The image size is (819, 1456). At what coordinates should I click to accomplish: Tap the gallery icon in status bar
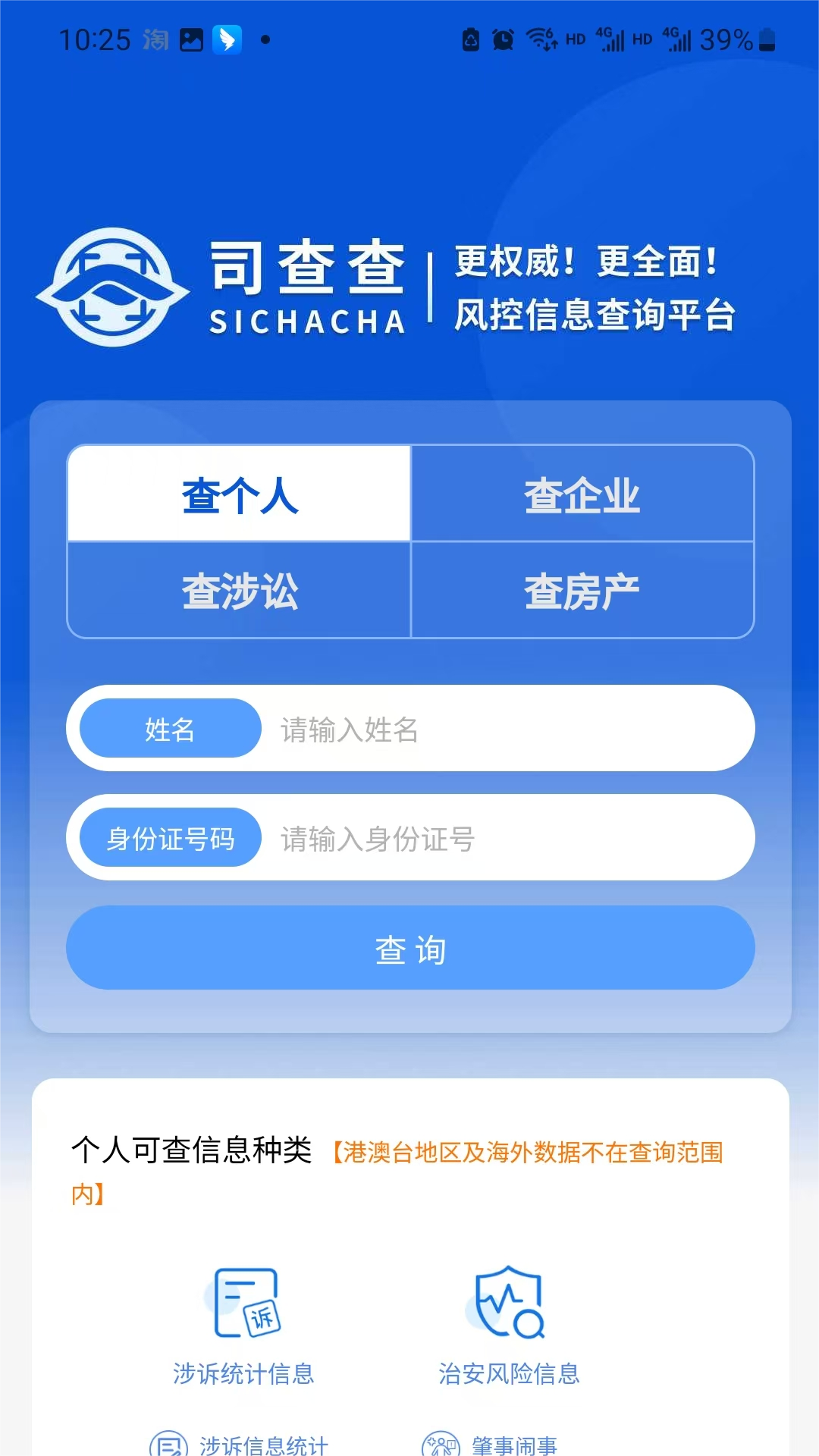pyautogui.click(x=192, y=39)
